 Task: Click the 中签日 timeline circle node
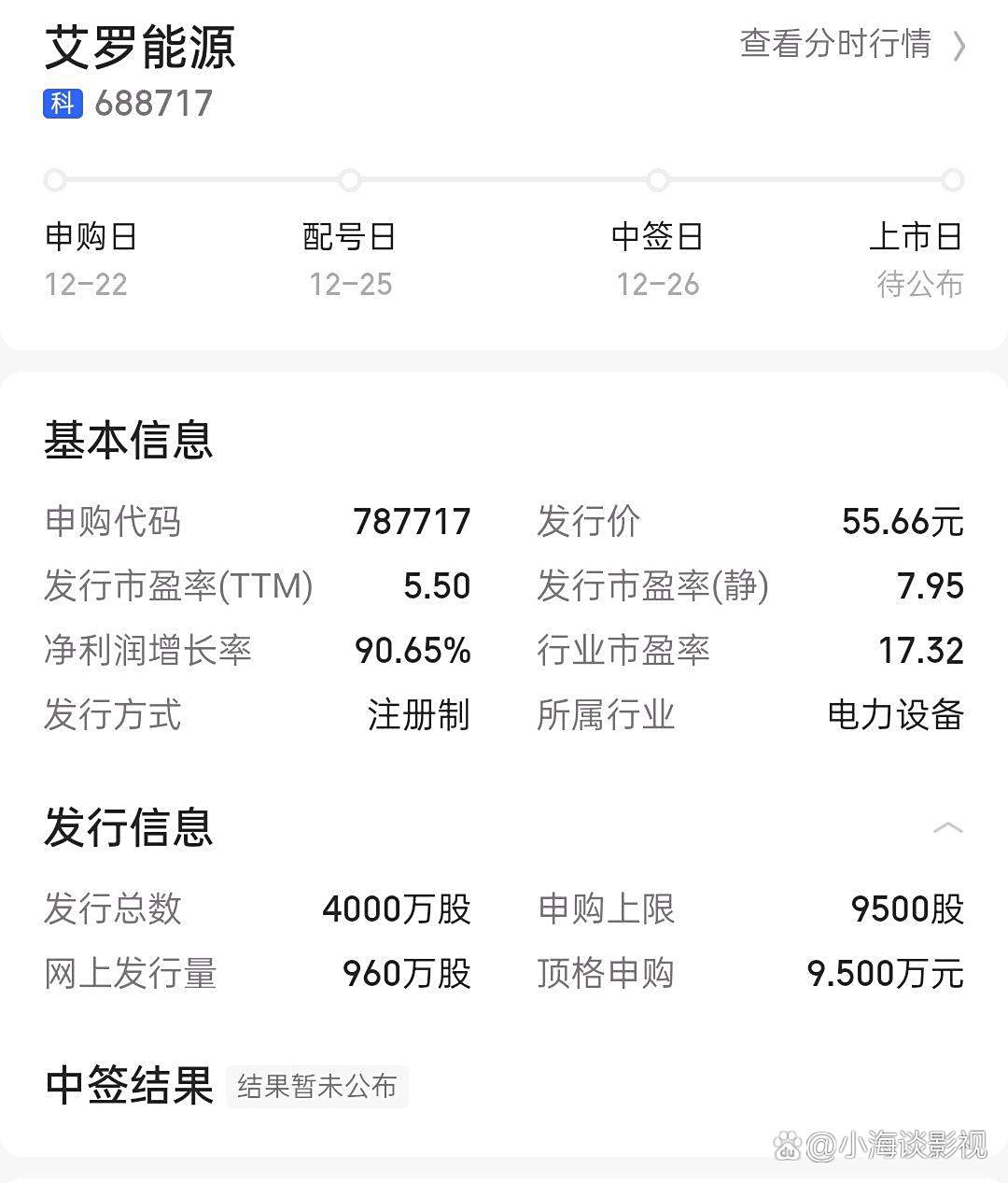[658, 179]
